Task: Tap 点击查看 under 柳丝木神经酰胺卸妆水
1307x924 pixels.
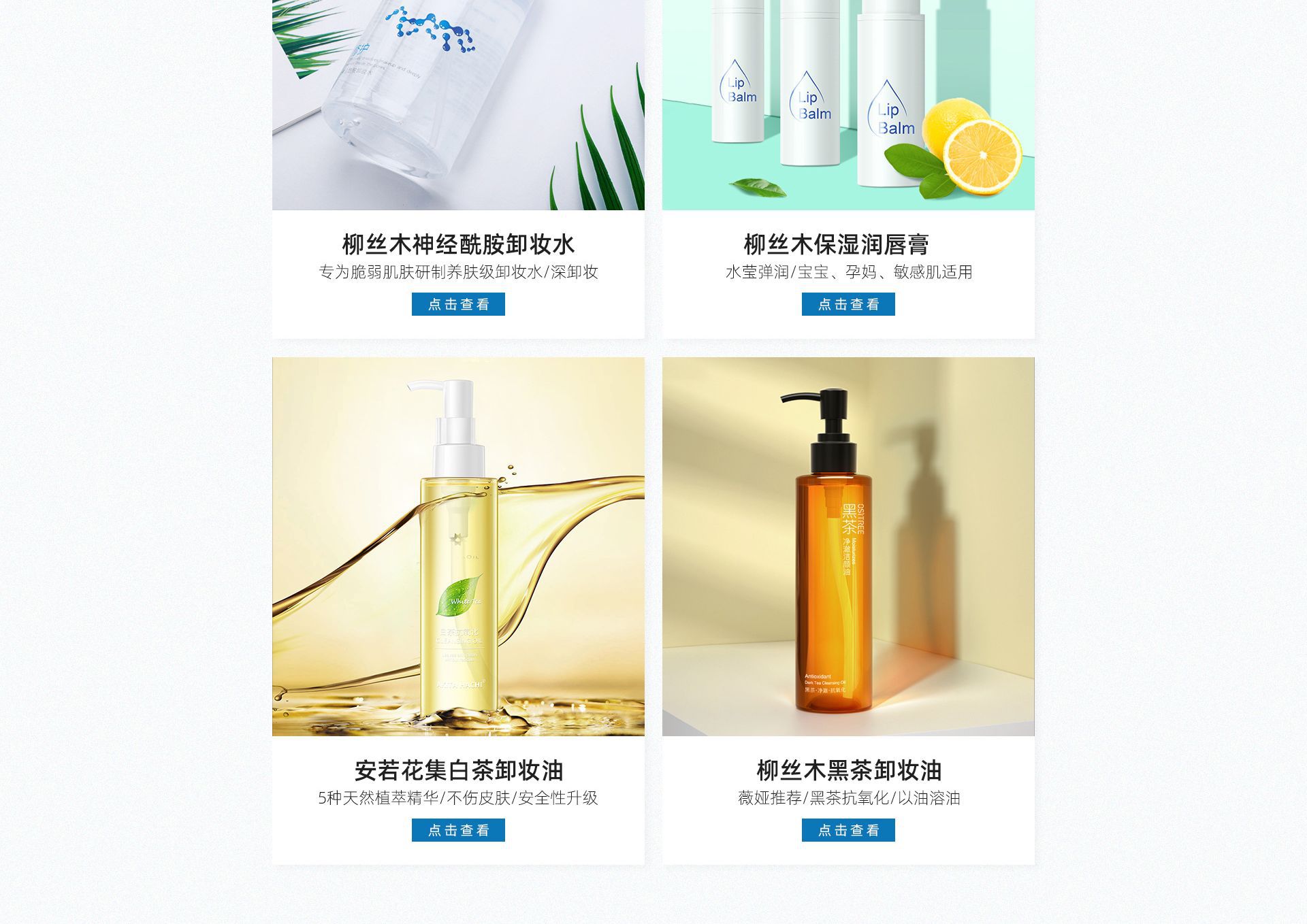Action: (x=458, y=304)
